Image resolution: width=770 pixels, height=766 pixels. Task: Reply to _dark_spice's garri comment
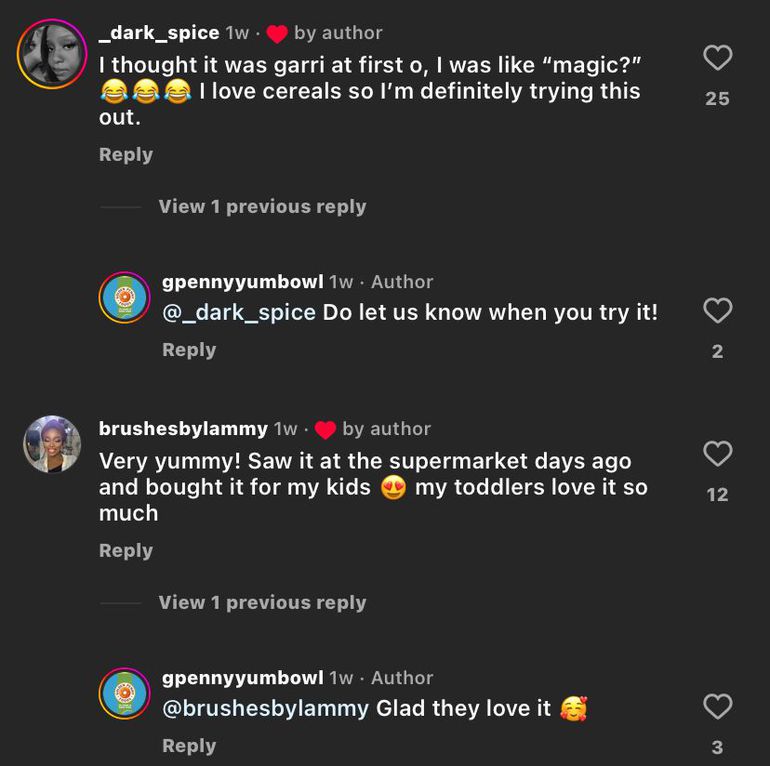tap(126, 155)
